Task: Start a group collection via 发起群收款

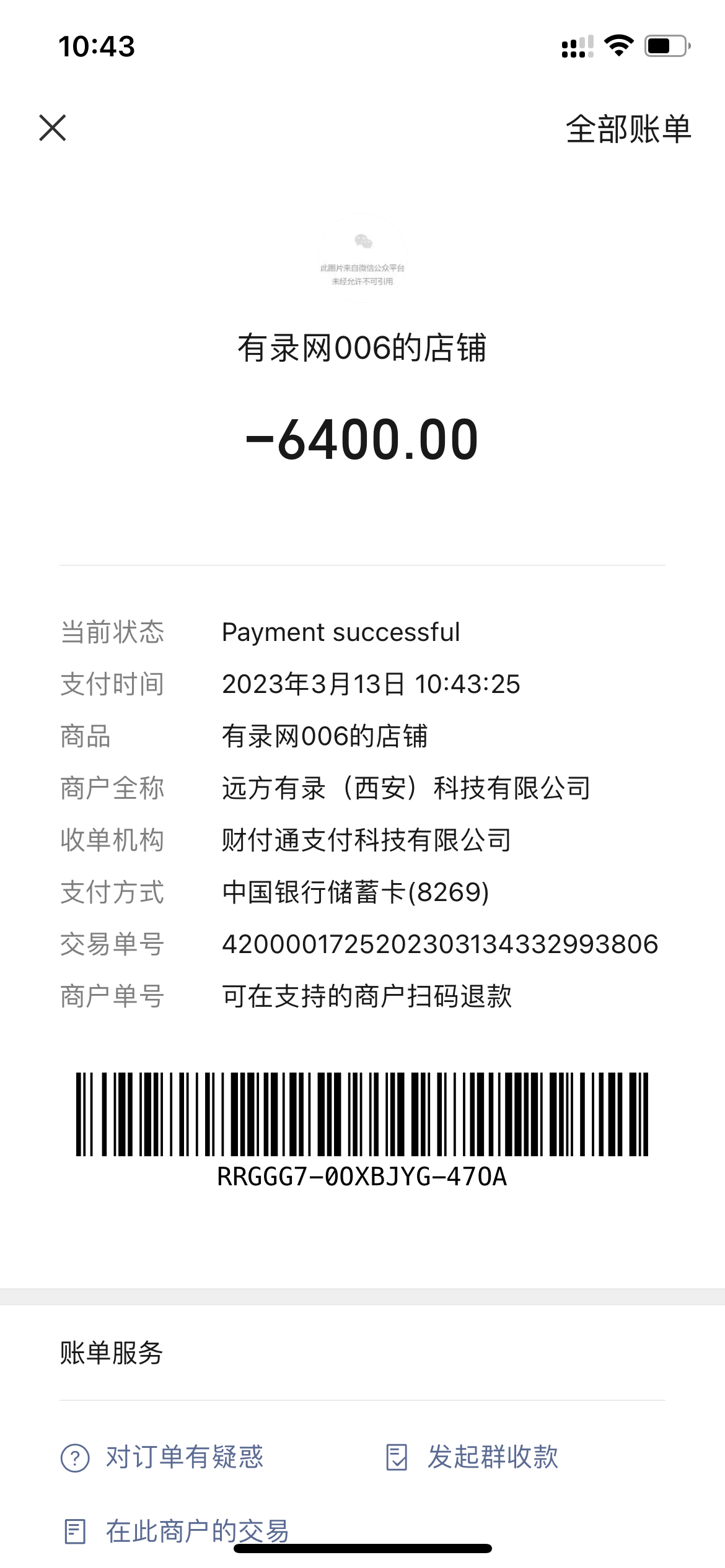Action: coord(472,1457)
